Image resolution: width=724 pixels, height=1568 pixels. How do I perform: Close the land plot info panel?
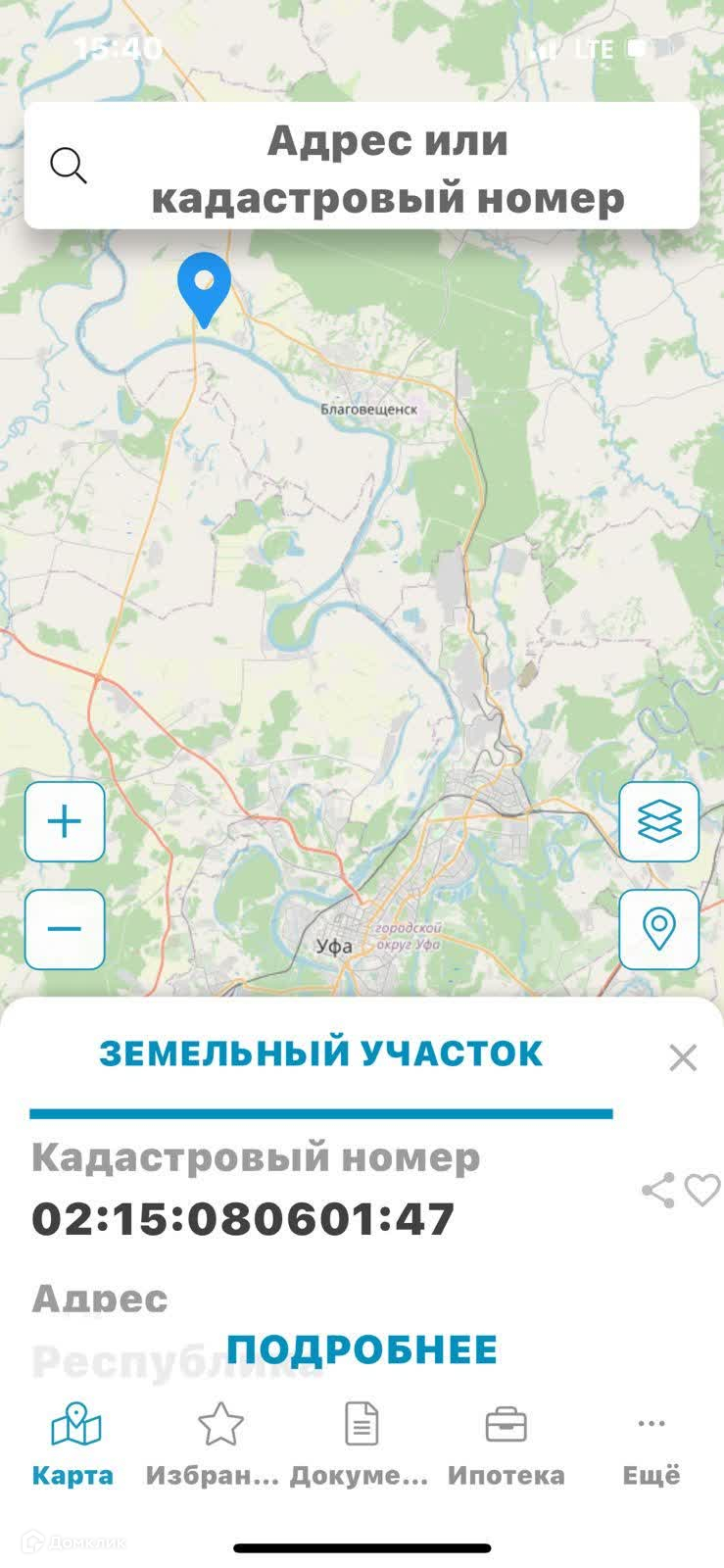683,1057
